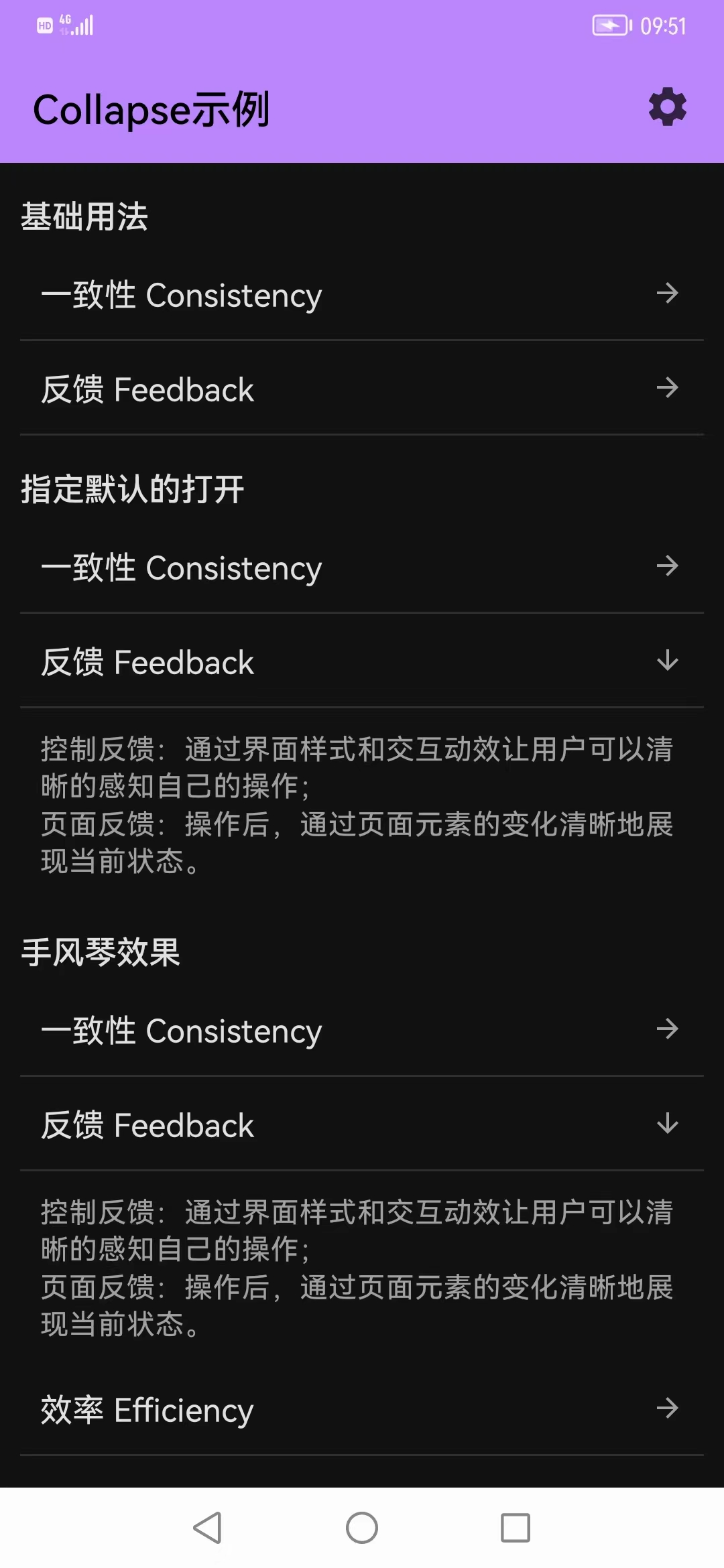
Task: Expand Consistency under 手风琴效果 section
Action: [x=362, y=1031]
